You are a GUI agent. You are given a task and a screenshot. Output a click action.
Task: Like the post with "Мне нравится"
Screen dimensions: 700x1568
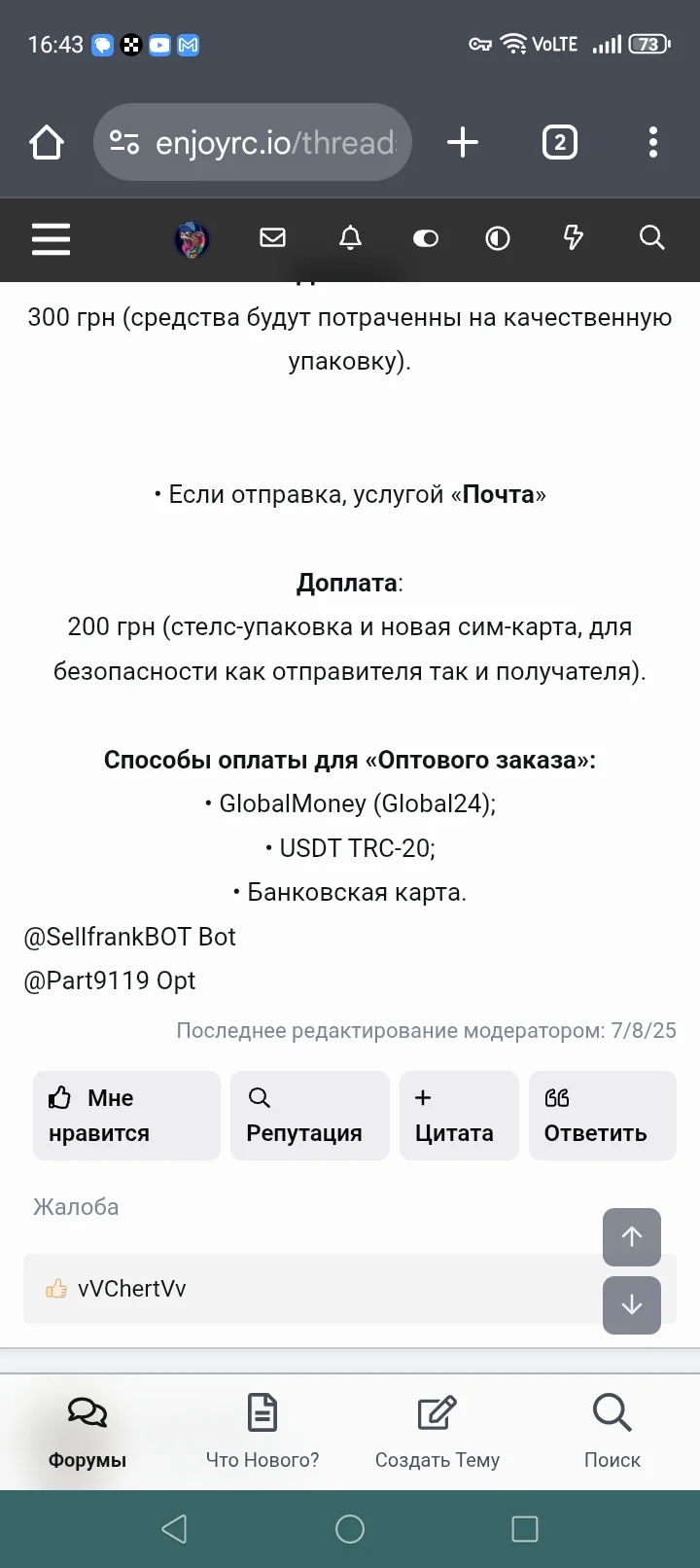tap(125, 1115)
